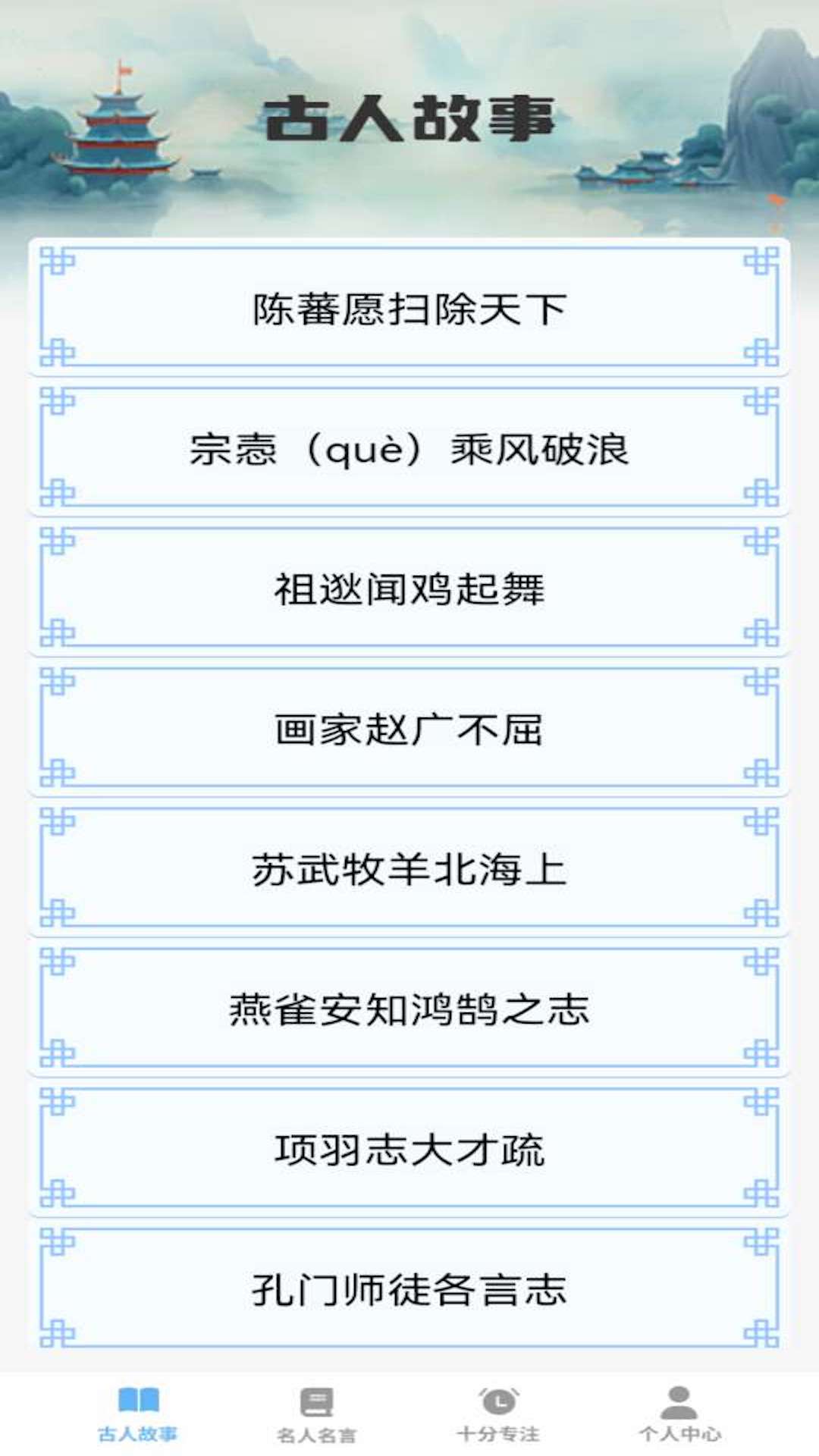Open the story 画家赵广不屈
Screen dimensions: 819x1456
(409, 730)
